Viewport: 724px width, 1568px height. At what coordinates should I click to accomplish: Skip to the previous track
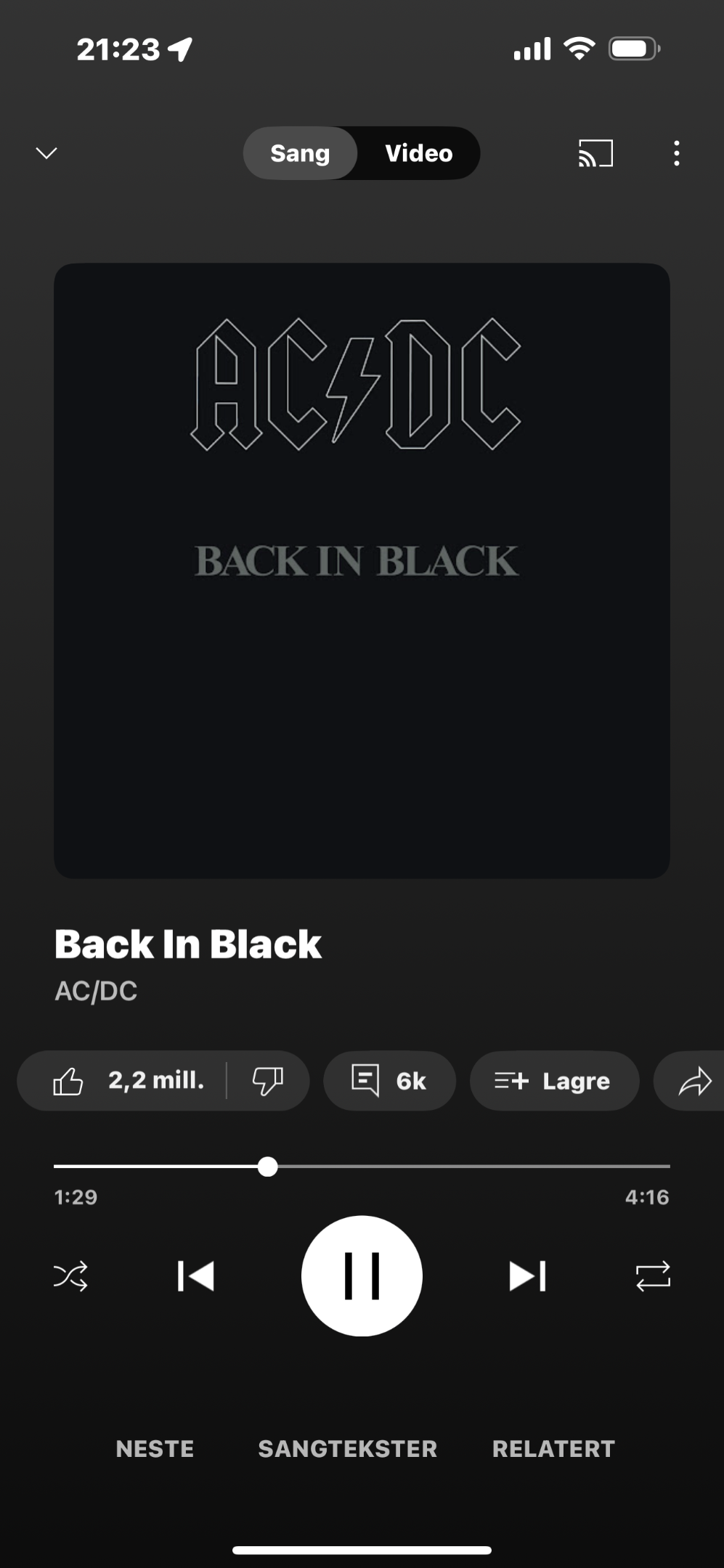[x=195, y=1276]
